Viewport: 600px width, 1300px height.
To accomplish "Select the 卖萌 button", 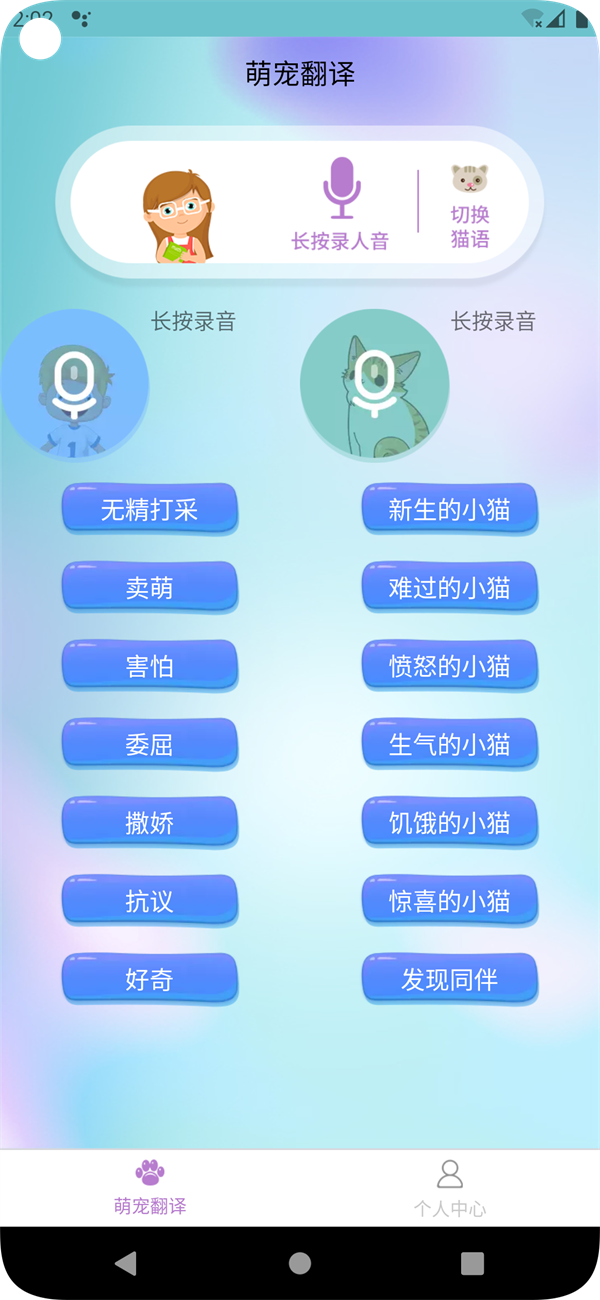I will point(150,587).
